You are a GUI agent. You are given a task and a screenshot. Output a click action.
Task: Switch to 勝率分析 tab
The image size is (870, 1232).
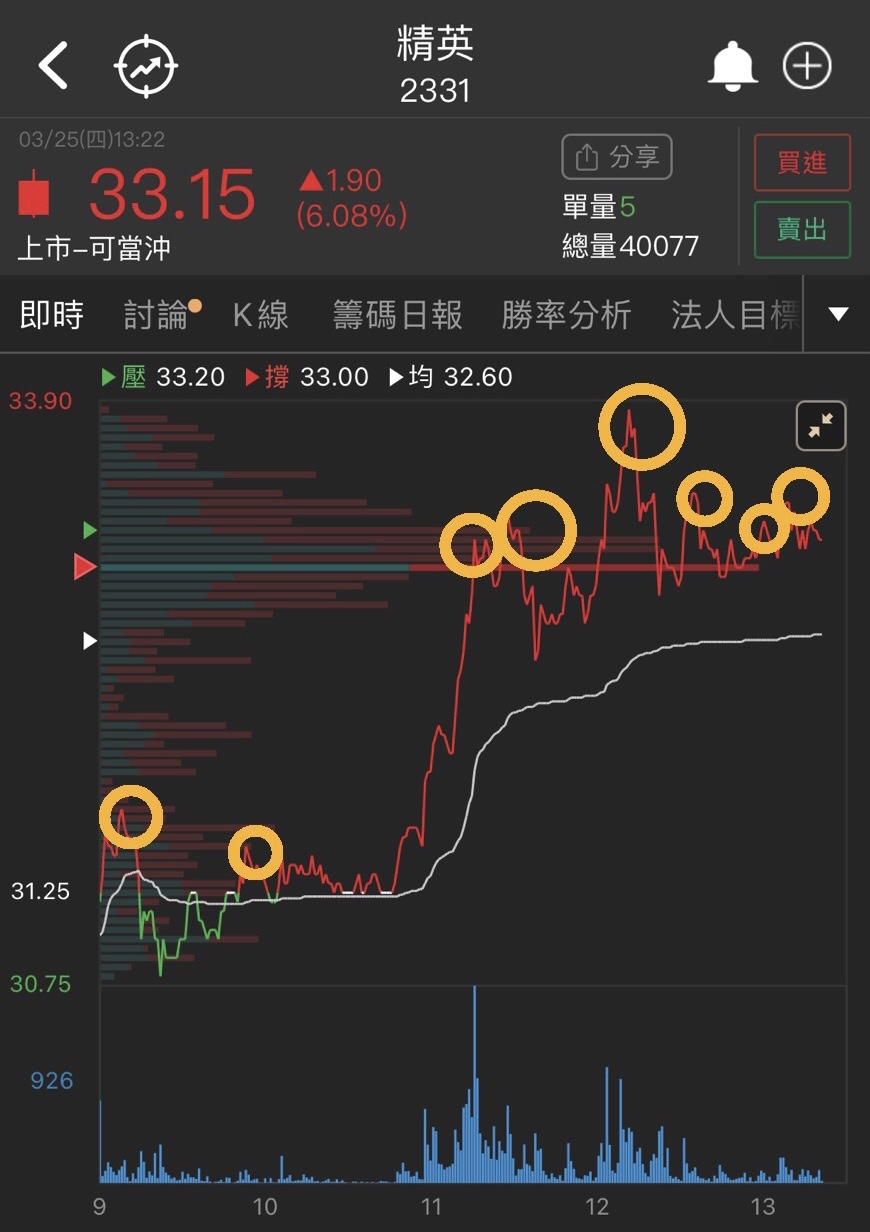pyautogui.click(x=566, y=316)
